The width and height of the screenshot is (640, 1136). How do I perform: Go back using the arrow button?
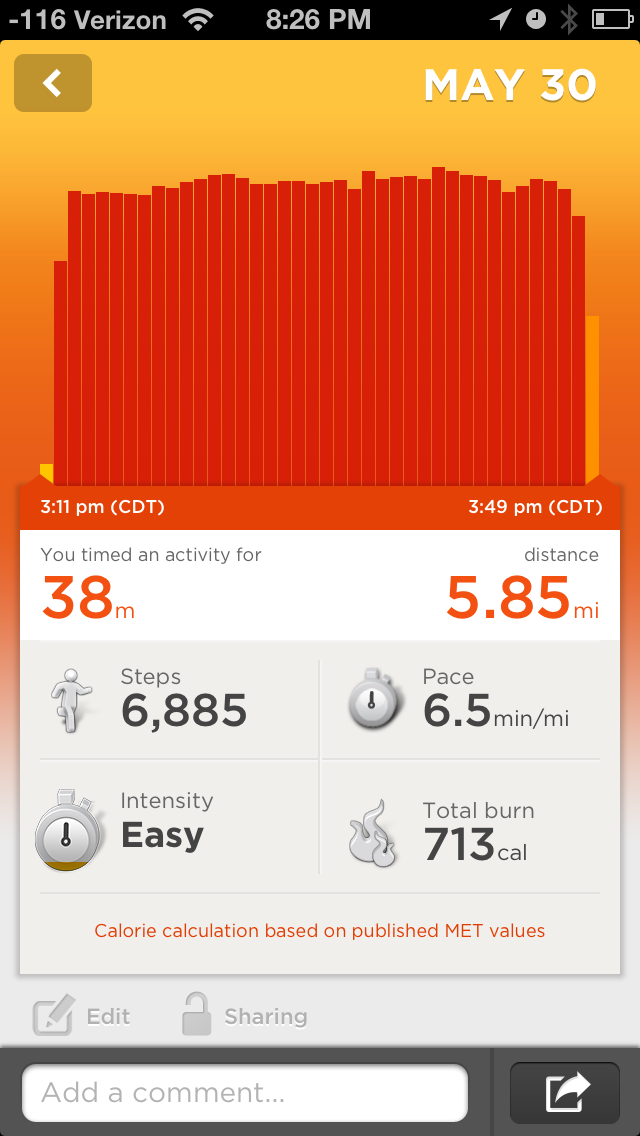pos(53,83)
